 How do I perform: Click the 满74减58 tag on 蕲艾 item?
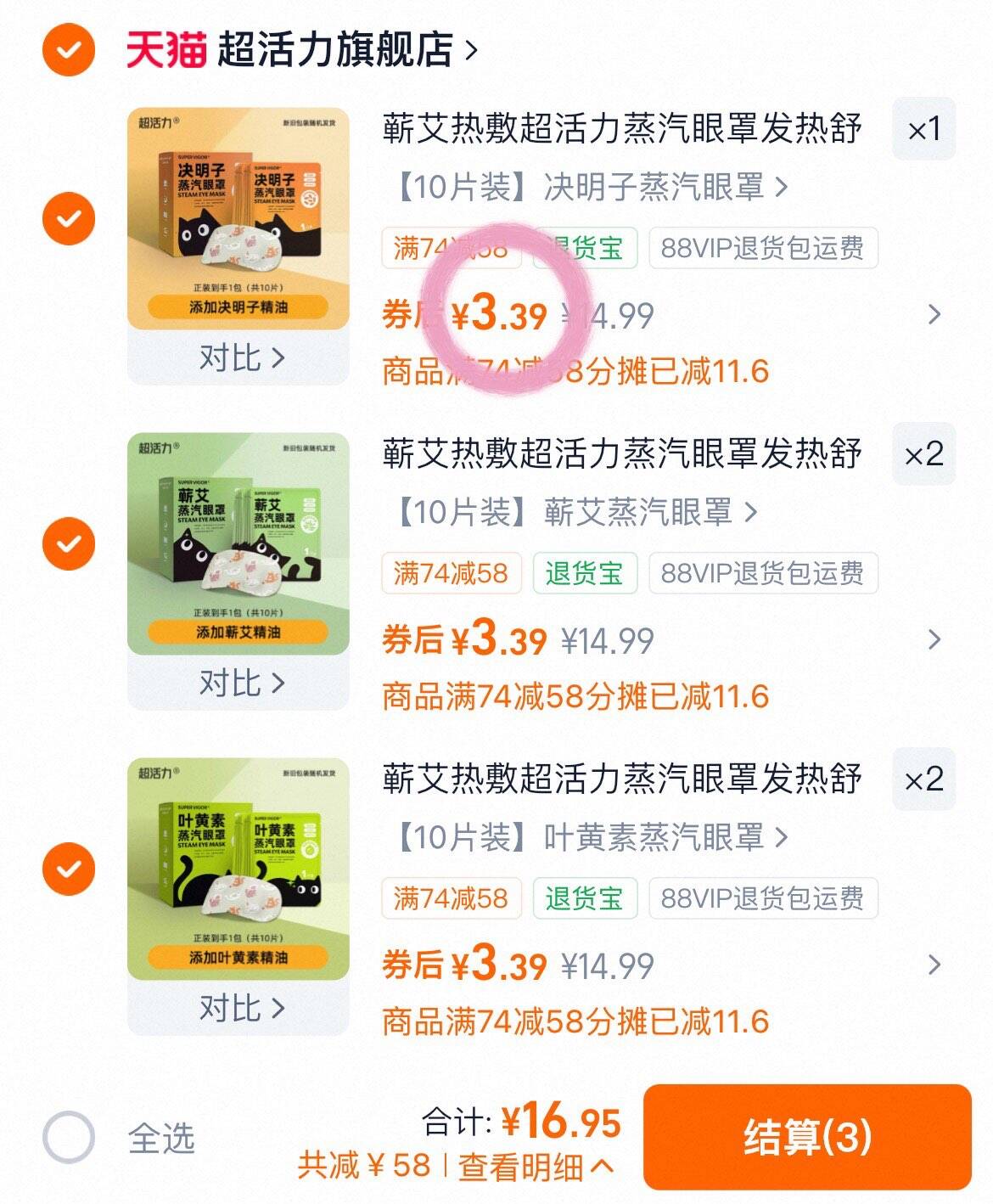pyautogui.click(x=452, y=574)
